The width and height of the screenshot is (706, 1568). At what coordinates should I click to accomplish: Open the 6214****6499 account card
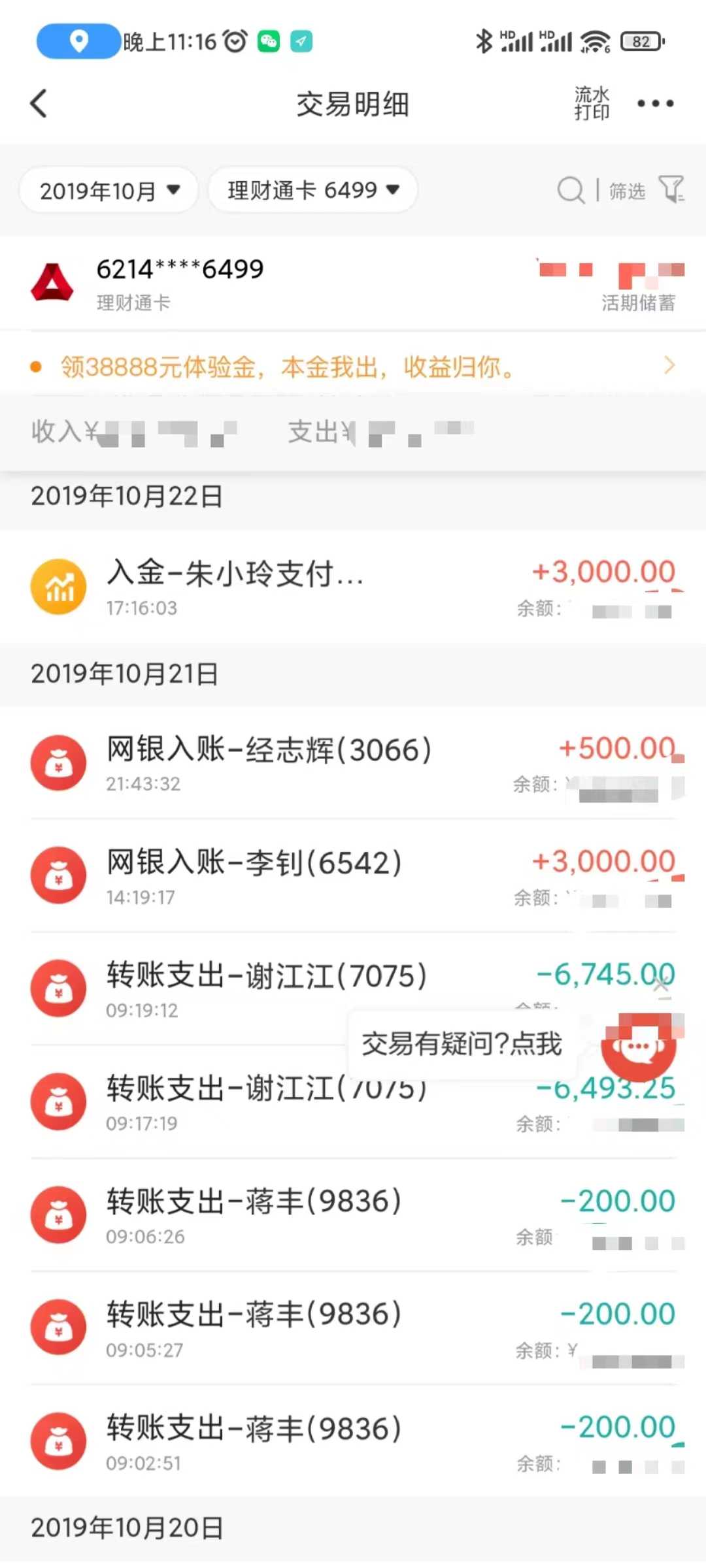[353, 283]
